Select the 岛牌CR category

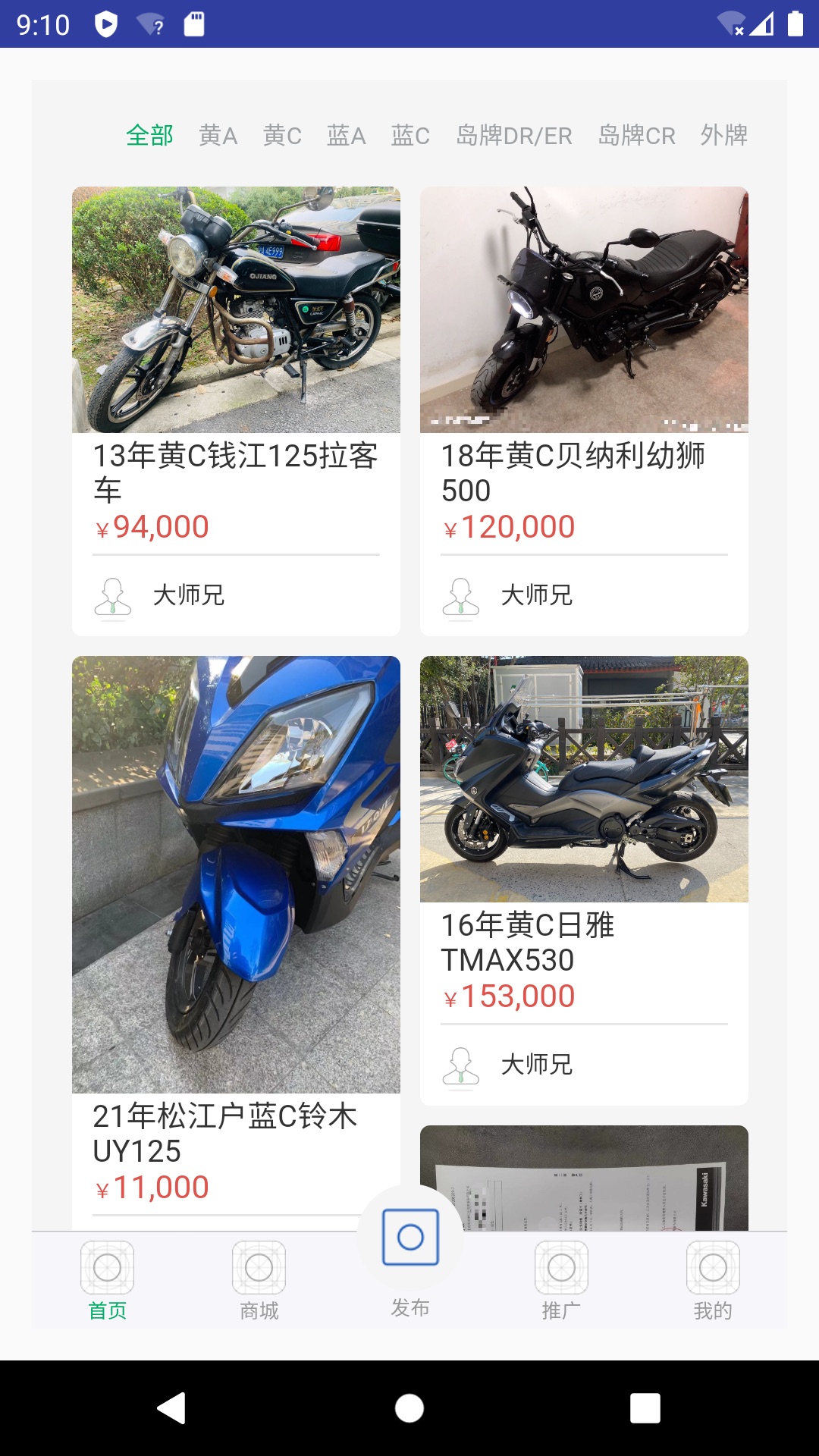[x=636, y=136]
